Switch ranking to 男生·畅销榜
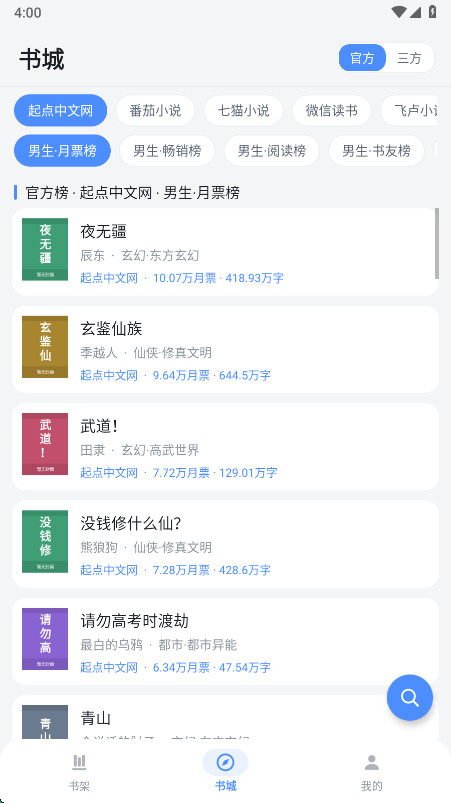 click(167, 151)
